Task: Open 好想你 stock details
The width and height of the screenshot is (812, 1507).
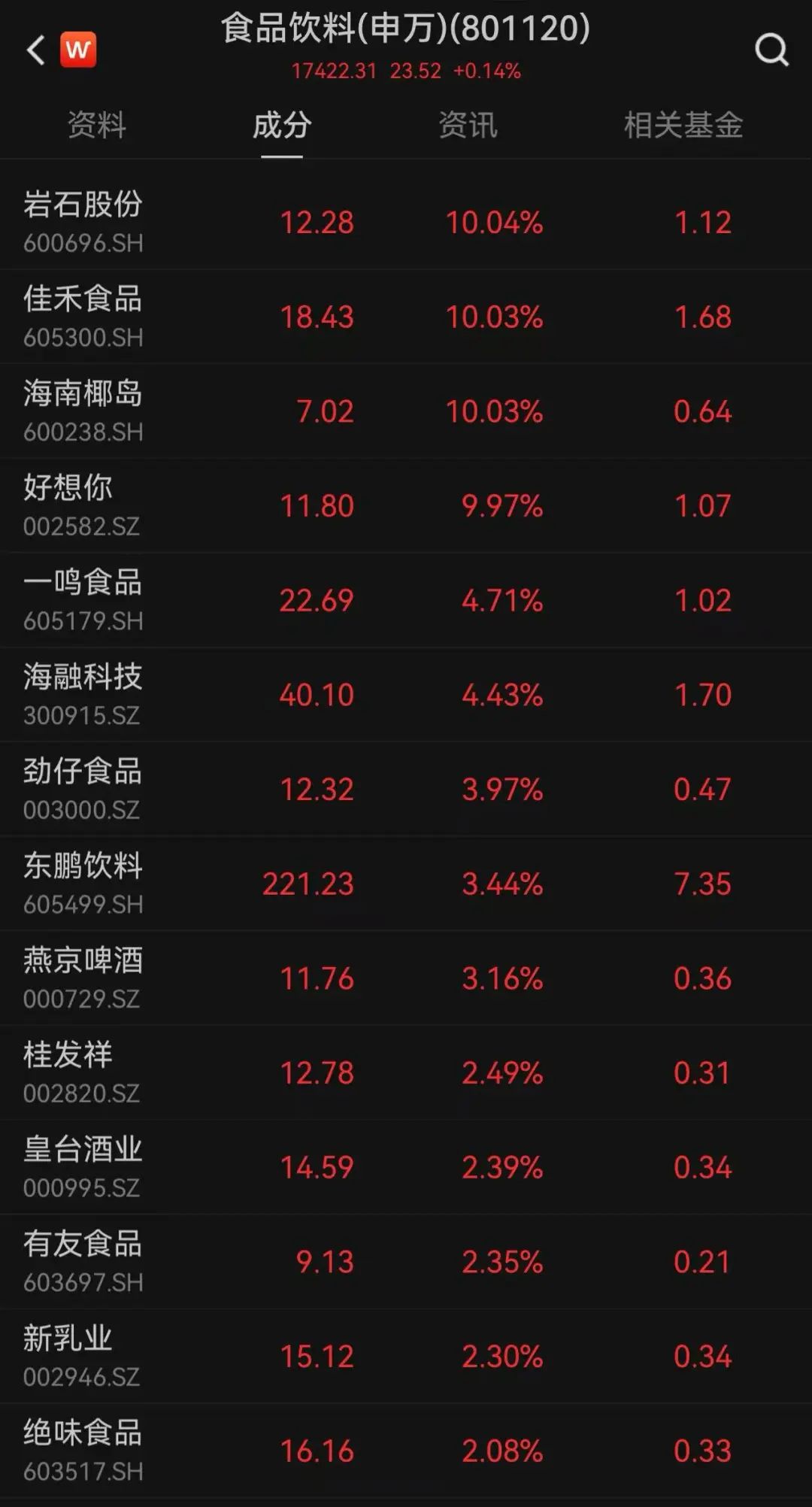Action: point(81,505)
